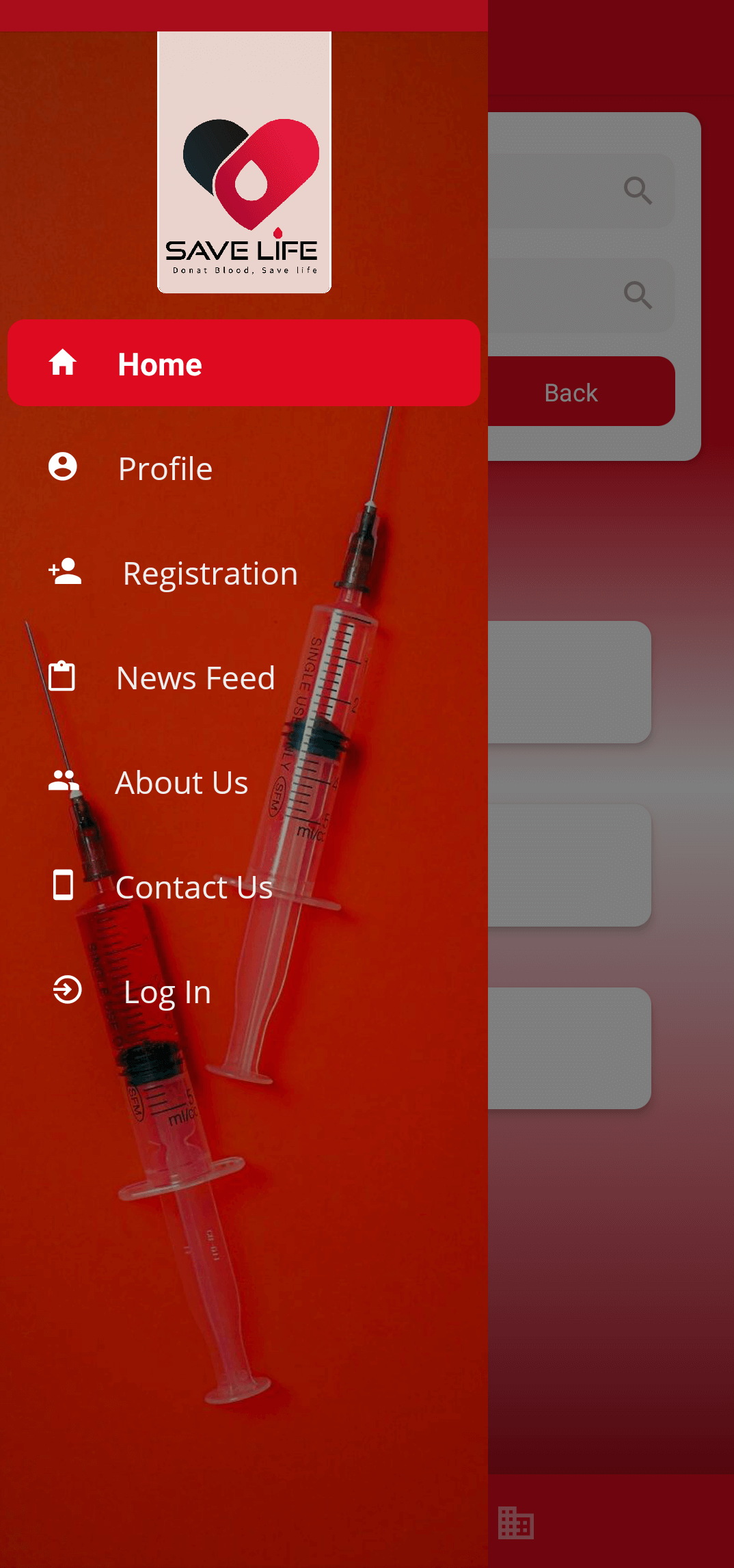Choose Log In from the menu
The width and height of the screenshot is (734, 1568).
167,992
